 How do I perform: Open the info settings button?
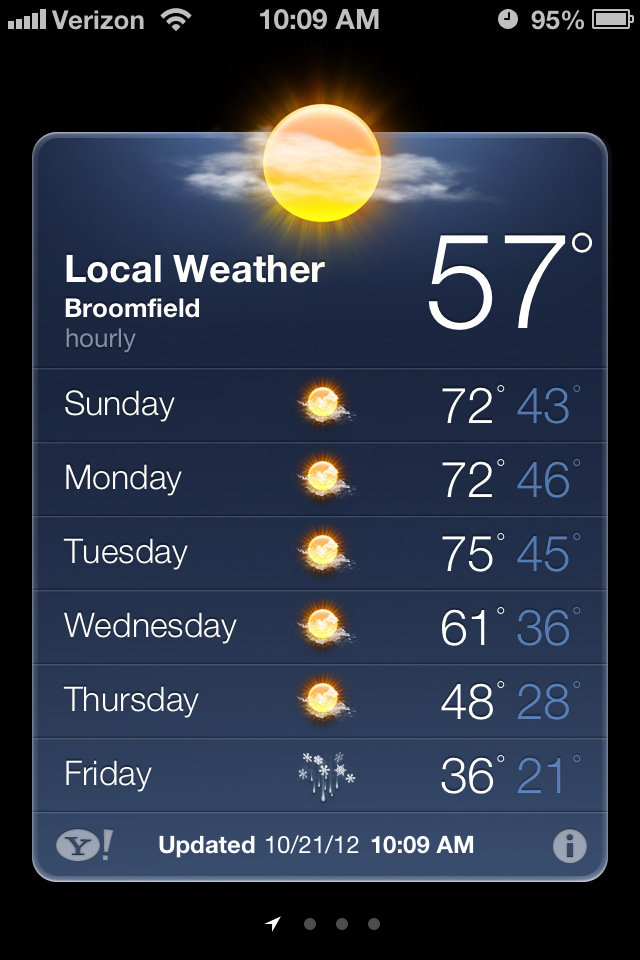coord(569,846)
